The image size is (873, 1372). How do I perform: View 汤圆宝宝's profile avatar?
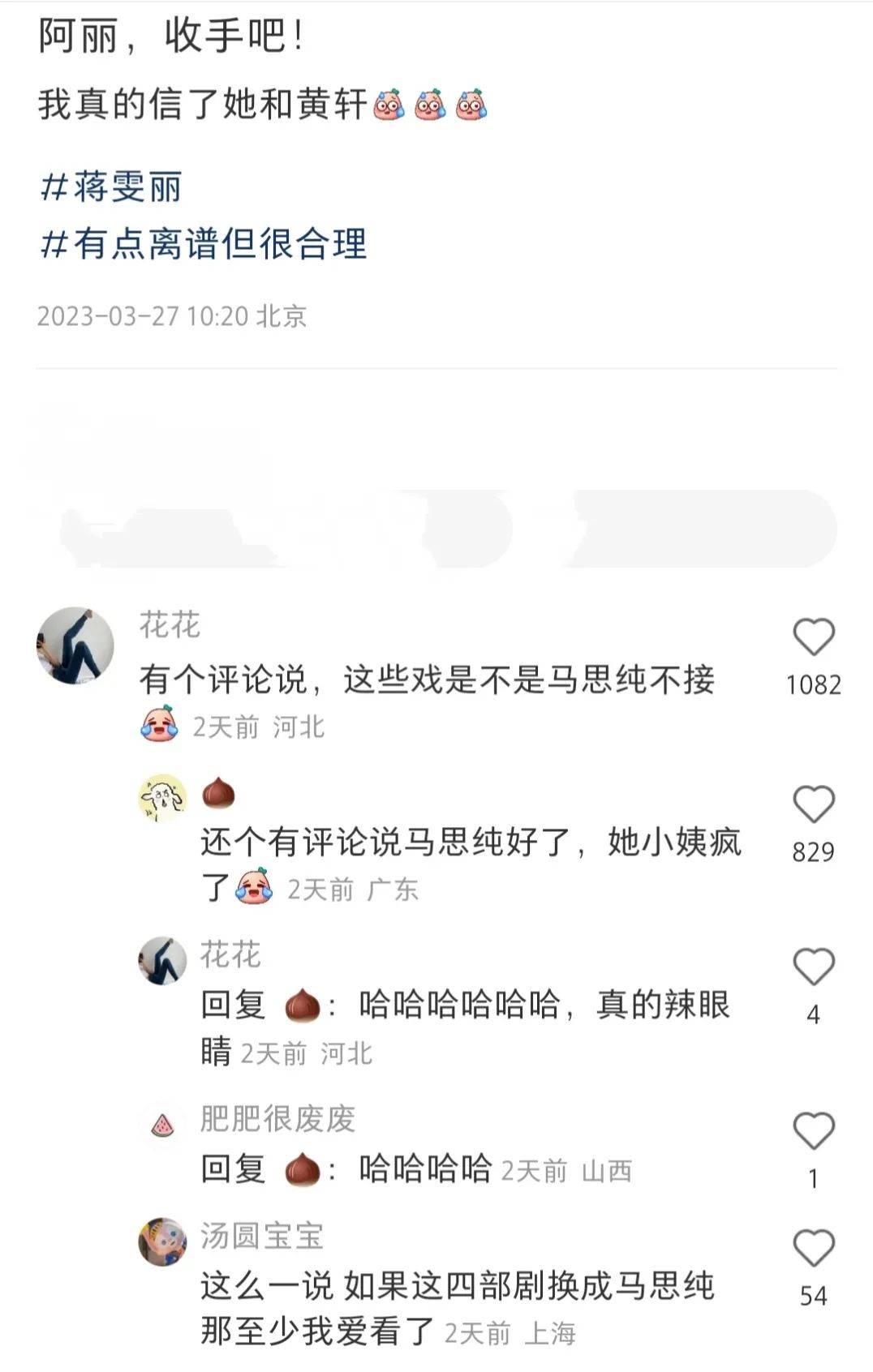pos(163,1241)
